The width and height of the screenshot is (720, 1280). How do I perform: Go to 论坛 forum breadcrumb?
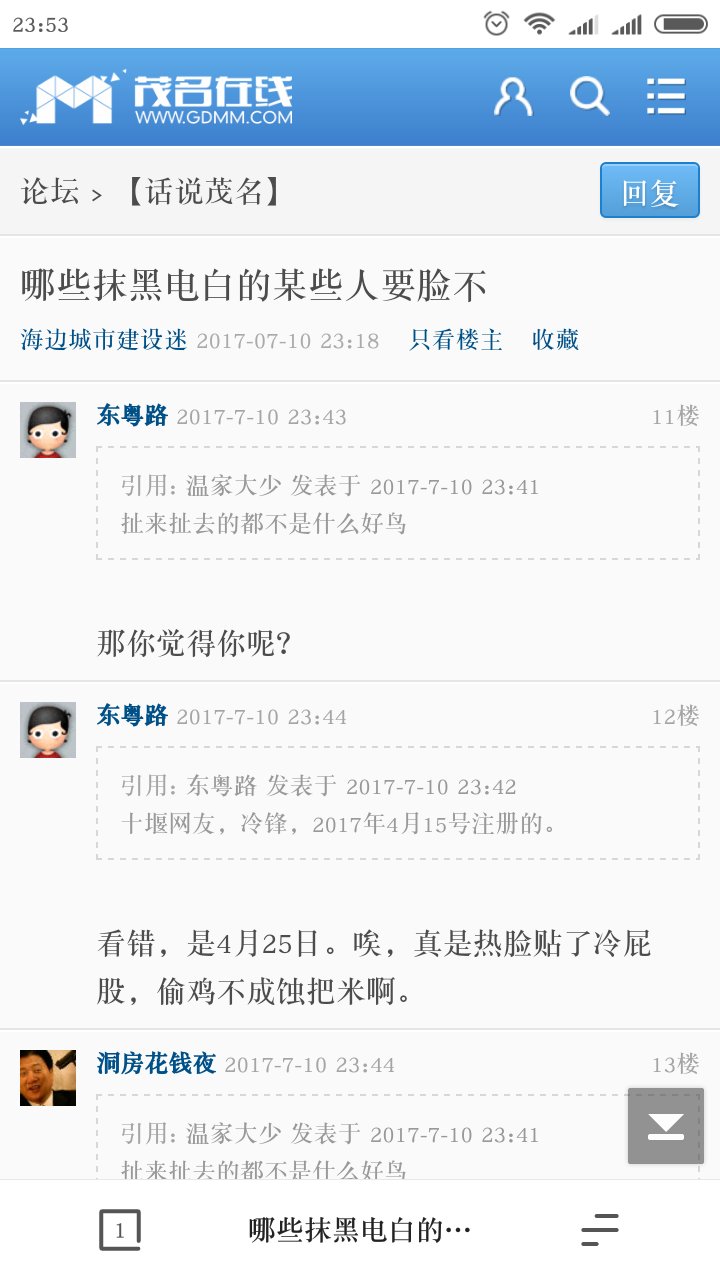[x=50, y=191]
